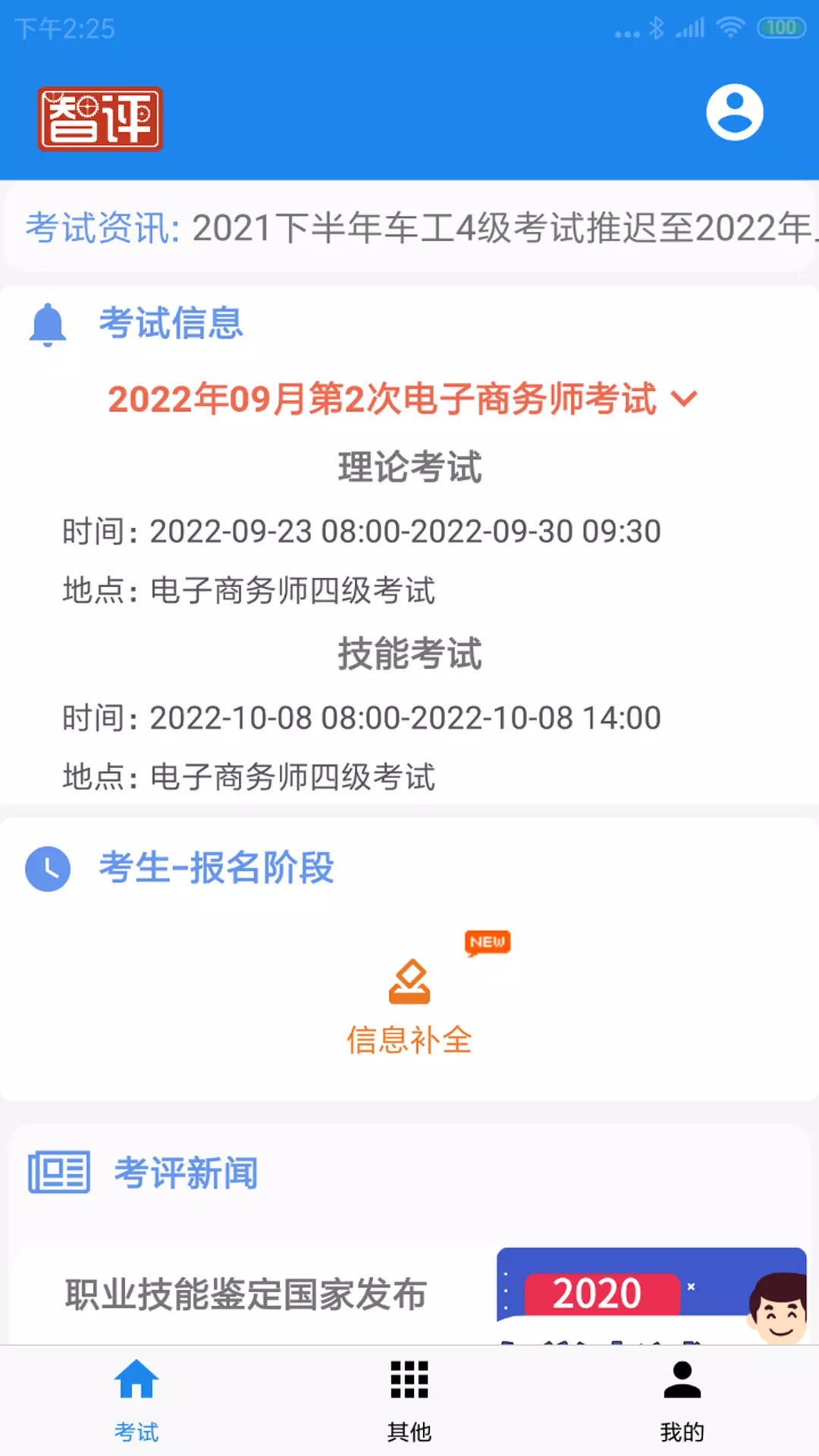Open the 职业技能鉴定国家发布 news card

pos(409,1294)
